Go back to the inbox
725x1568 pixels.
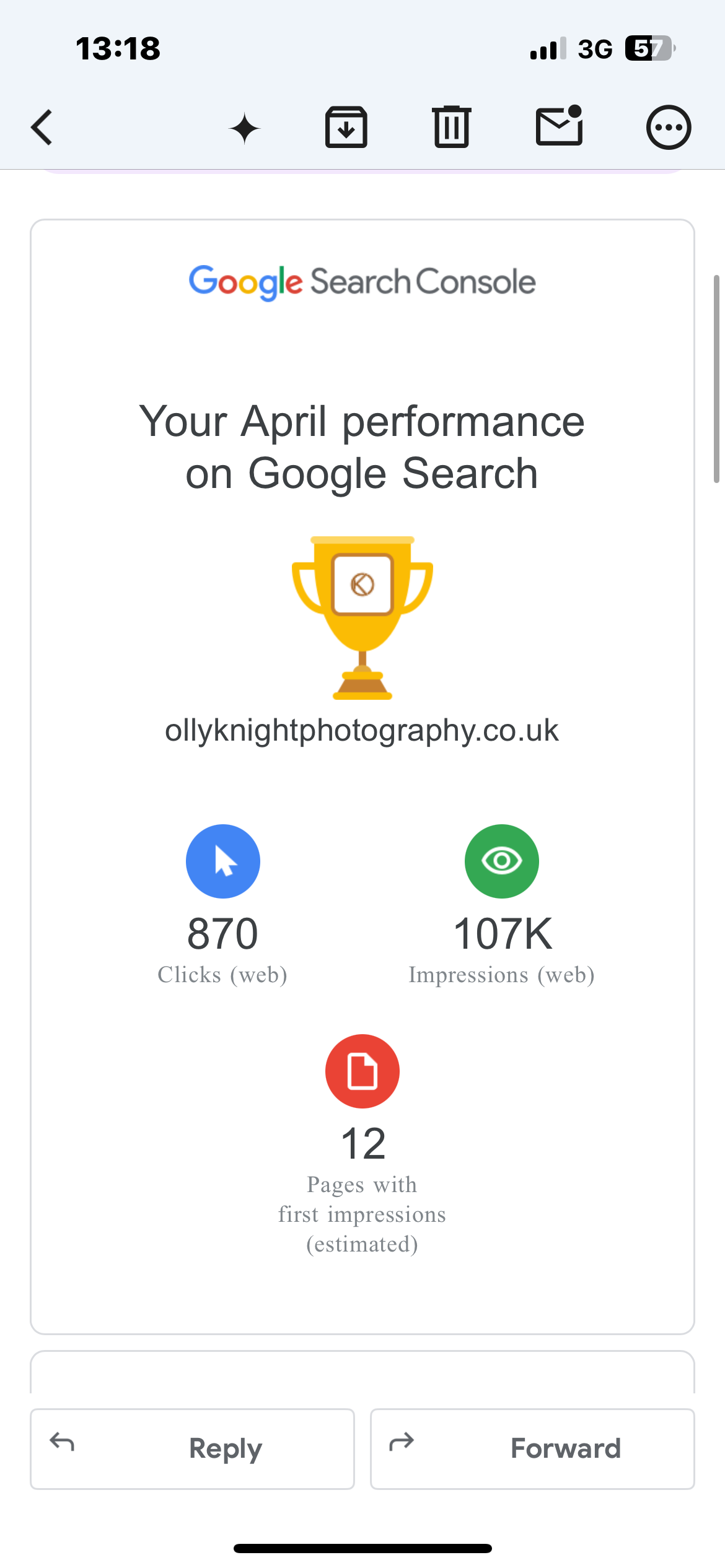(42, 128)
